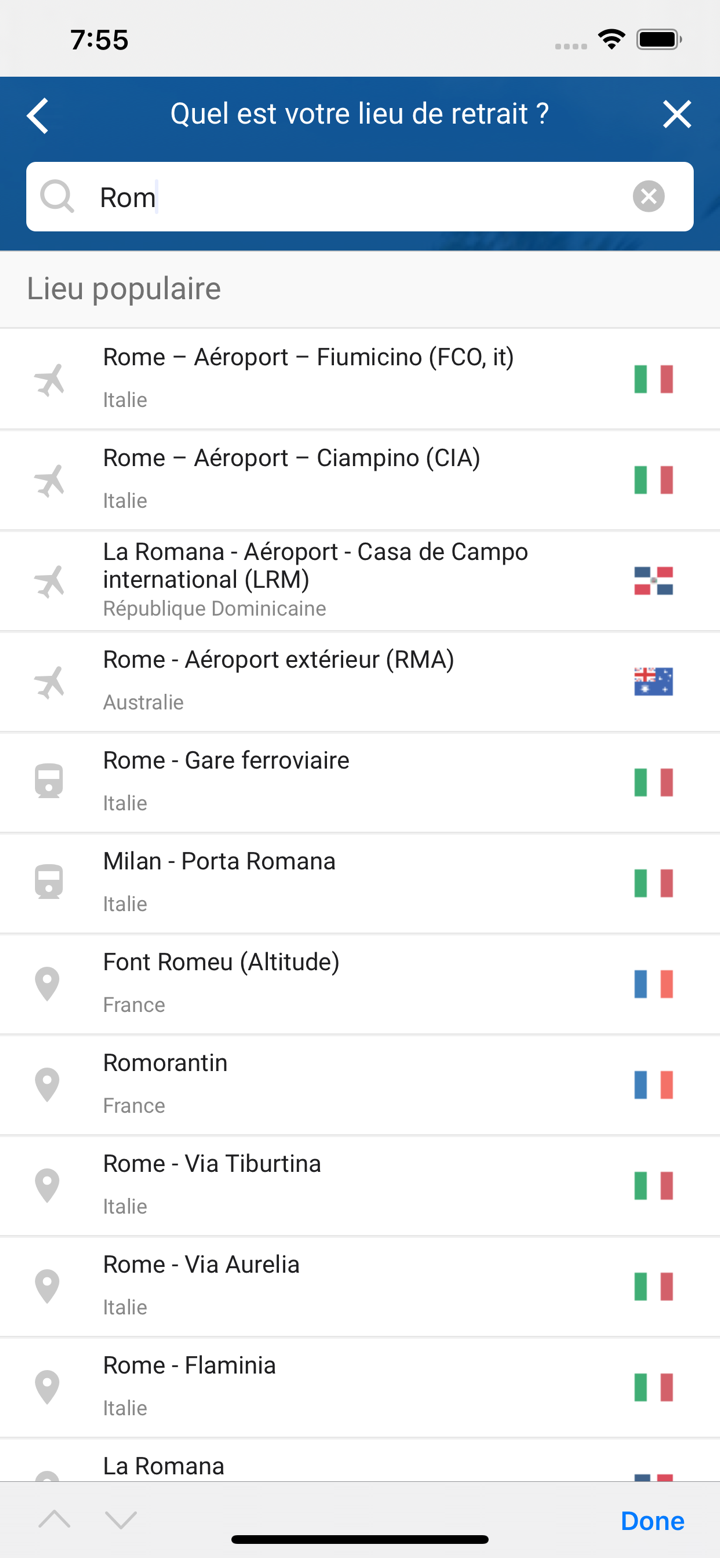This screenshot has width=720, height=1558.
Task: Click the magnifier search icon
Action: click(57, 196)
